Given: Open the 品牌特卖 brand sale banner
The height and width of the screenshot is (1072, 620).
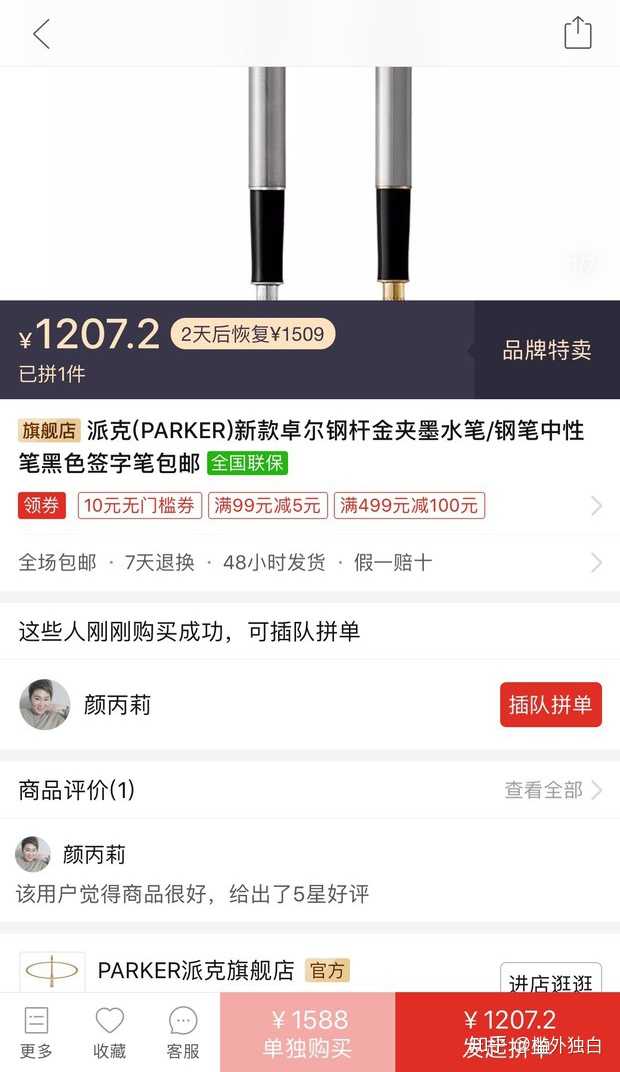Looking at the screenshot, I should coord(546,350).
